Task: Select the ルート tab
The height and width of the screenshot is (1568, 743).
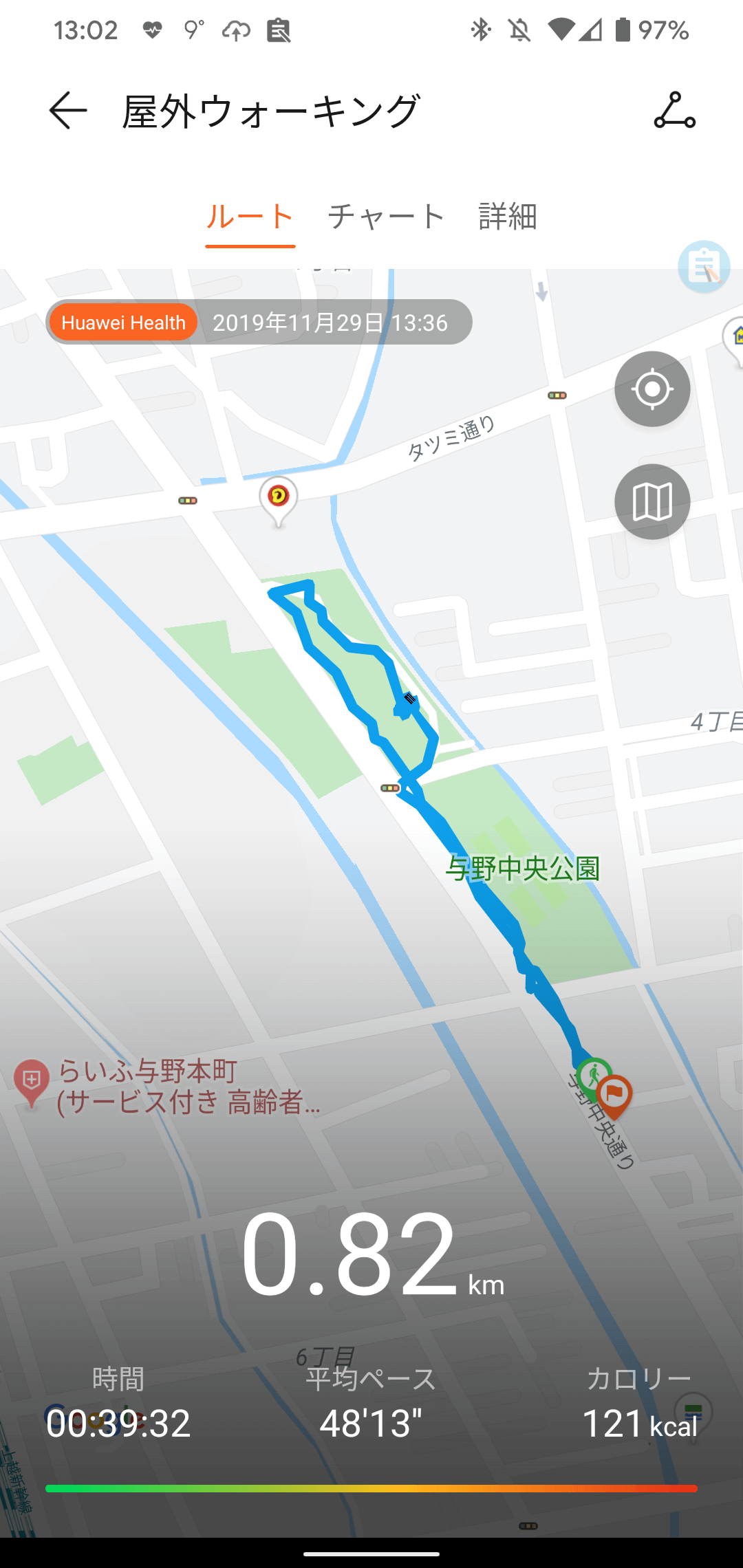Action: 250,217
